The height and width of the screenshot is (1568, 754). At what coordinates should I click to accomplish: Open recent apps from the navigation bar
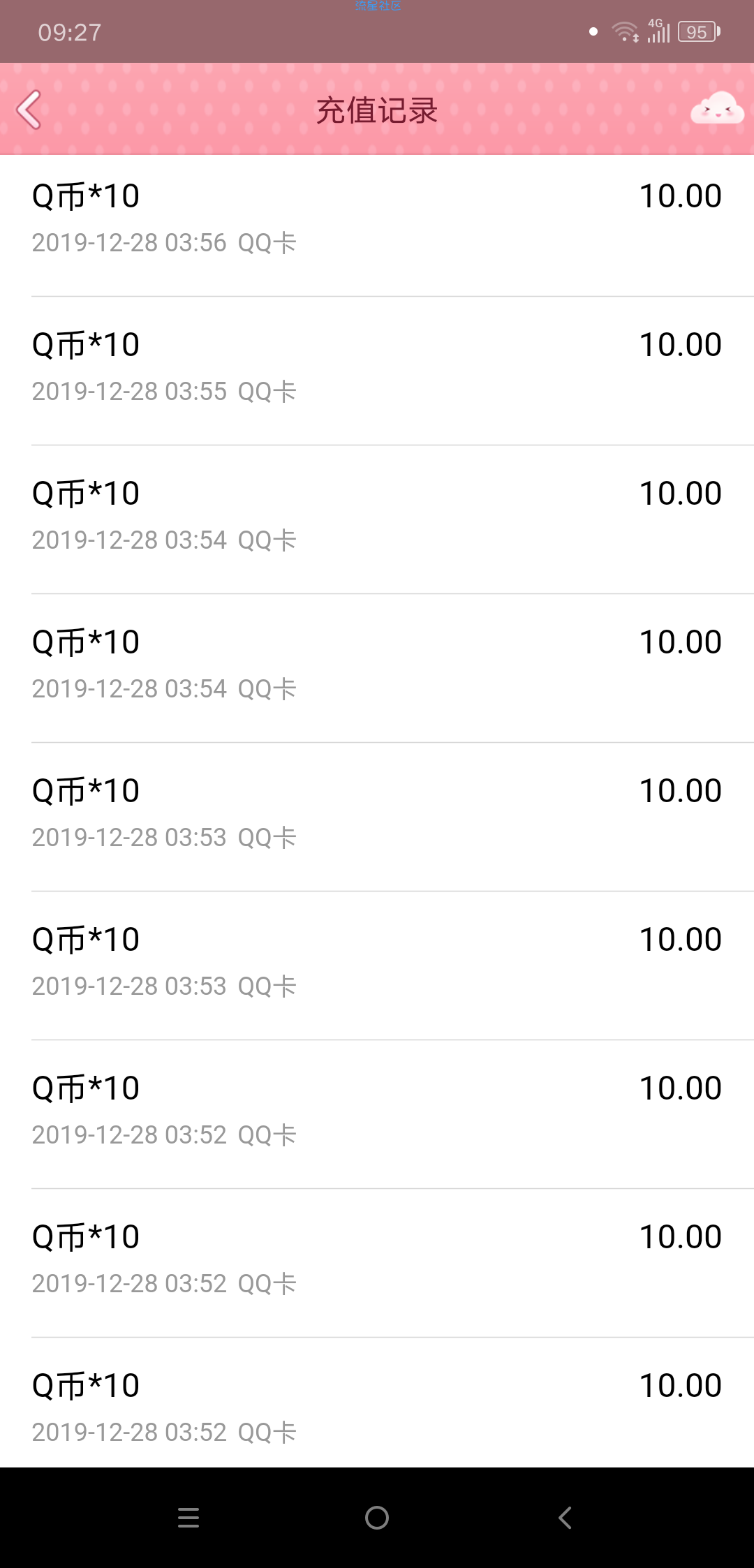[188, 1518]
